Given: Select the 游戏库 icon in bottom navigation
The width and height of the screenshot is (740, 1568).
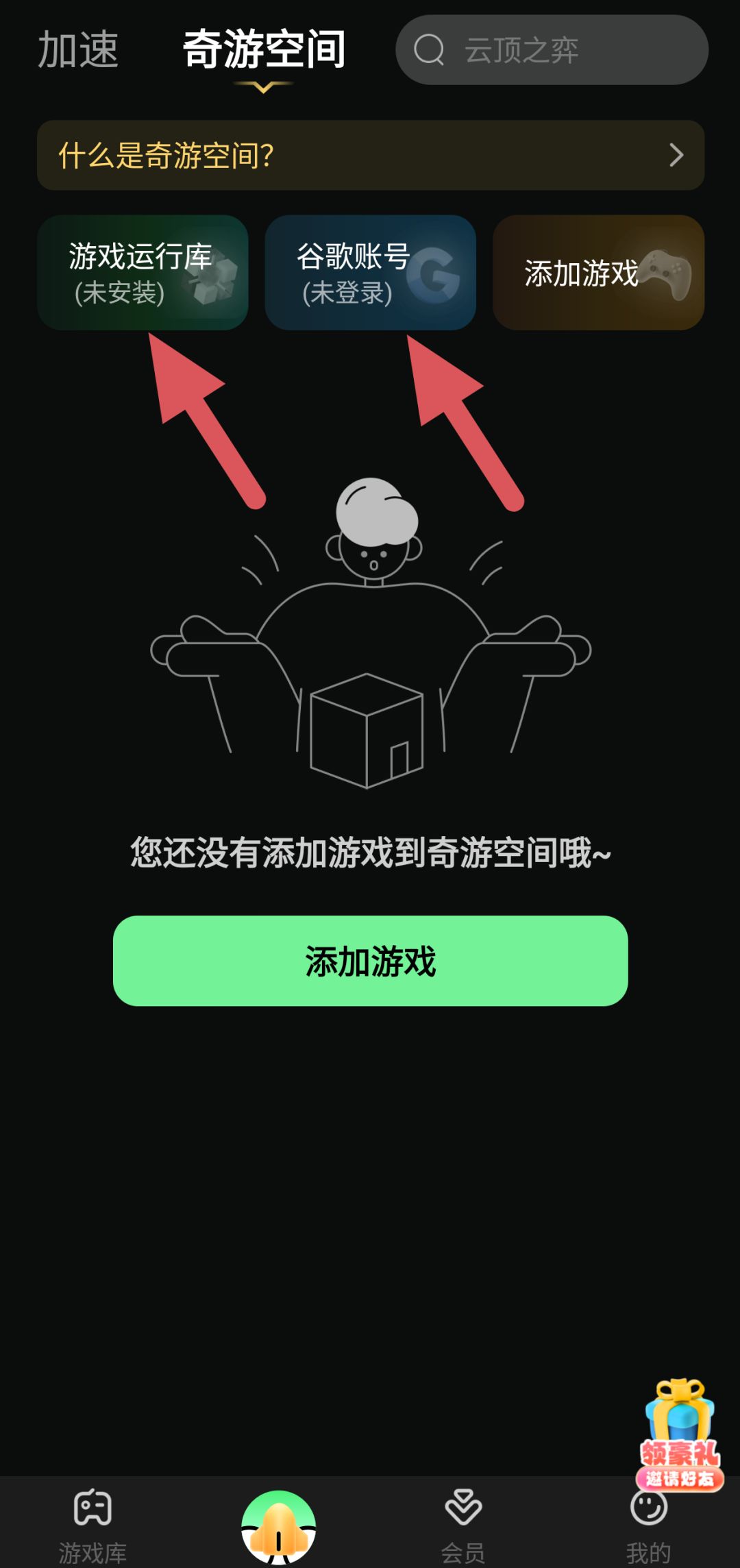Looking at the screenshot, I should pyautogui.click(x=95, y=1508).
